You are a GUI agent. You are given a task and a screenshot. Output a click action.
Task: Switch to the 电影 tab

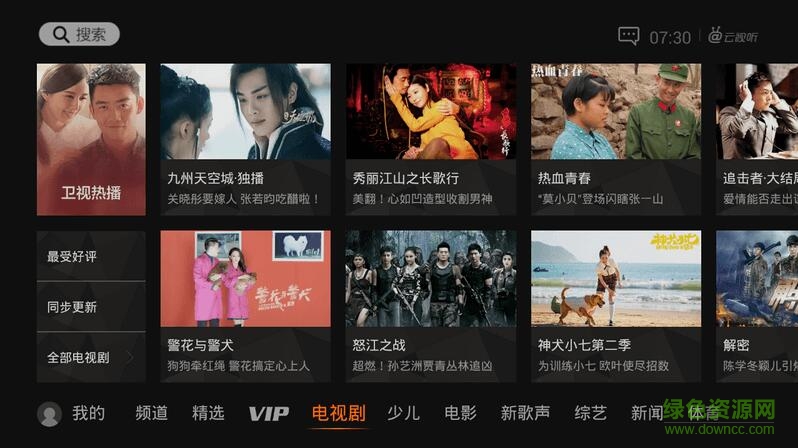460,413
